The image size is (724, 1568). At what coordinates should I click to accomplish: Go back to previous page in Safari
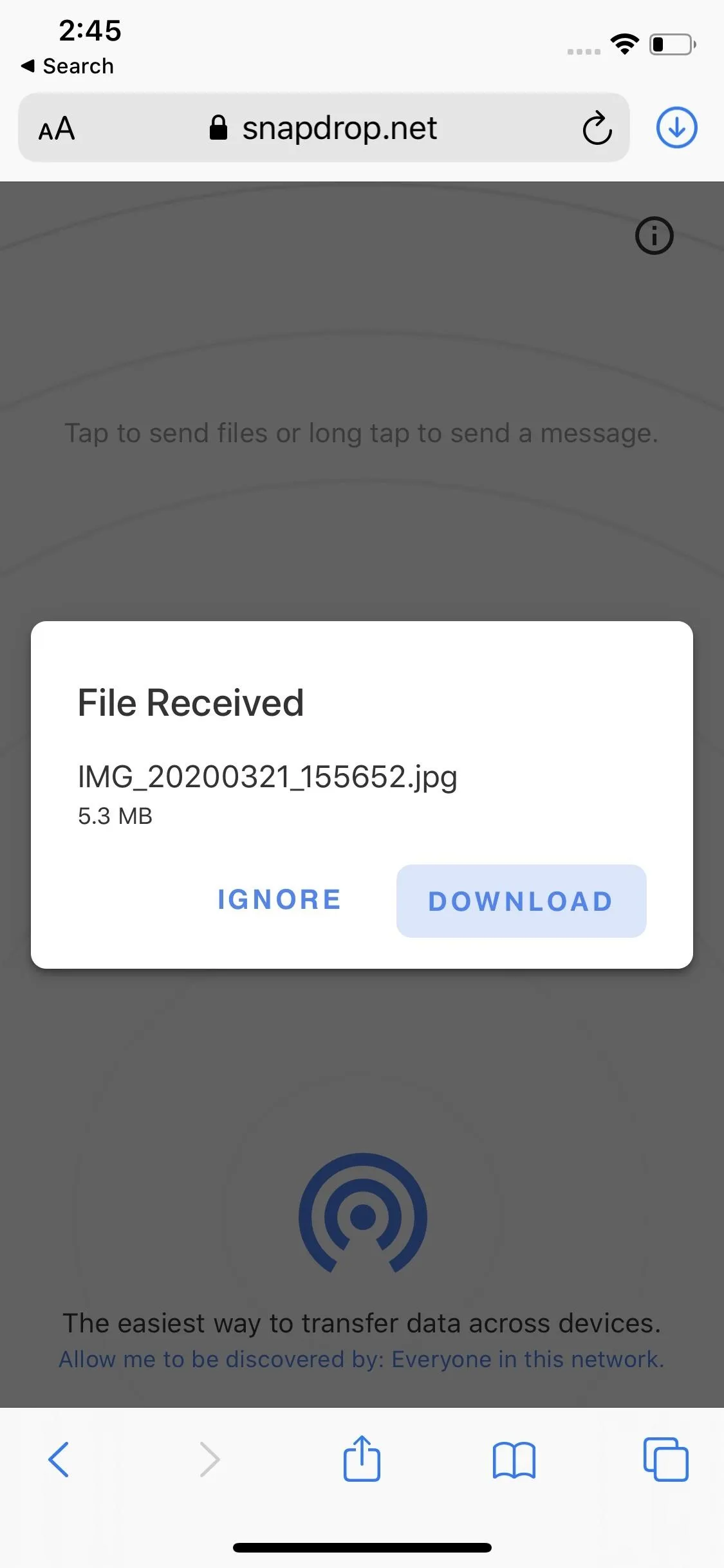coord(59,1459)
